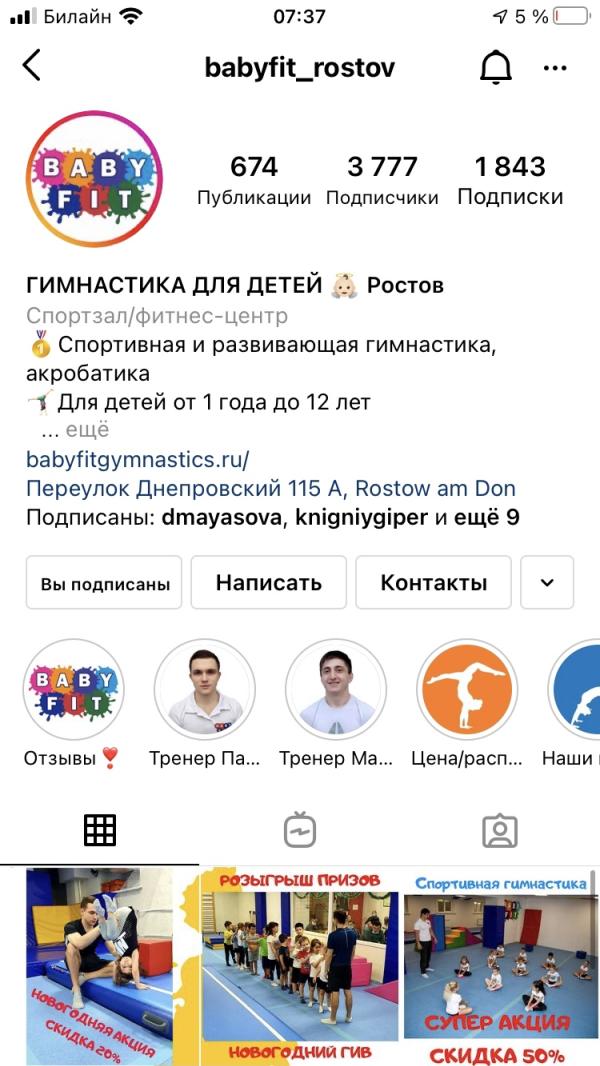Viewport: 600px width, 1066px height.
Task: Open the Розыгрыш призов post
Action: pos(300,965)
